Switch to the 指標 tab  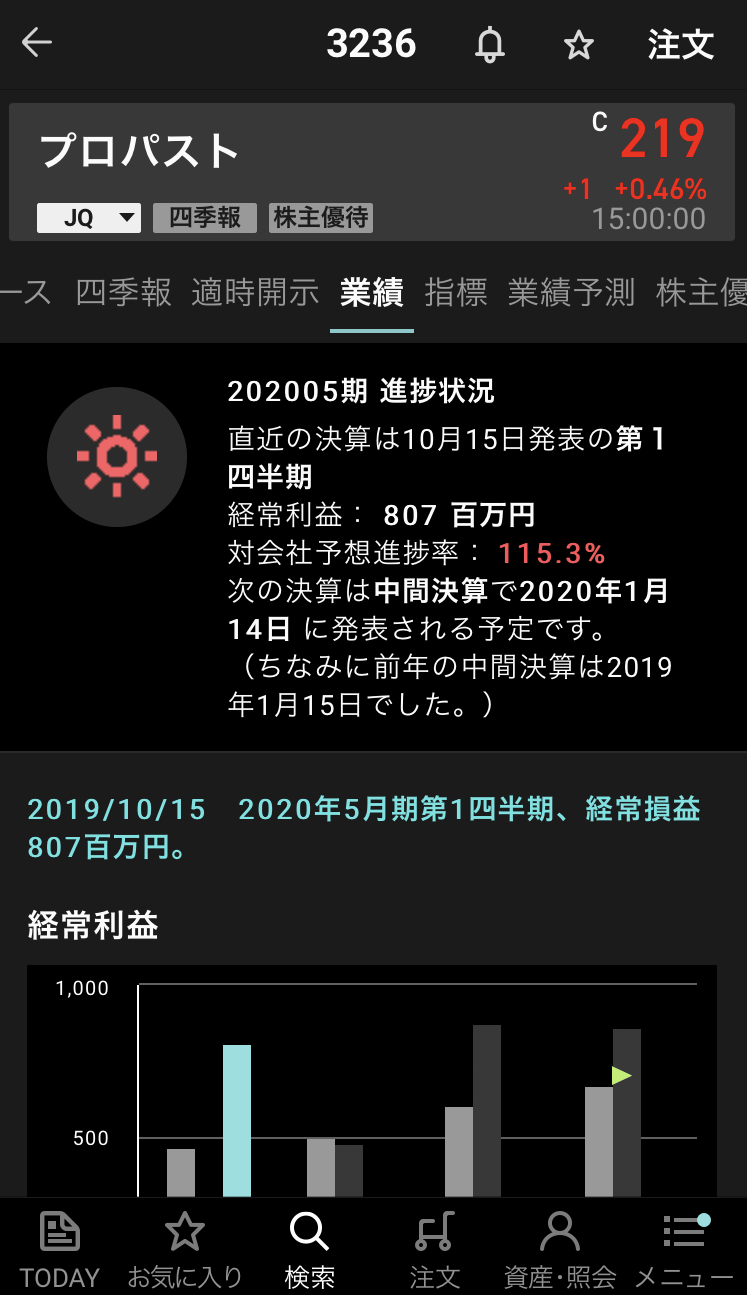pyautogui.click(x=456, y=292)
